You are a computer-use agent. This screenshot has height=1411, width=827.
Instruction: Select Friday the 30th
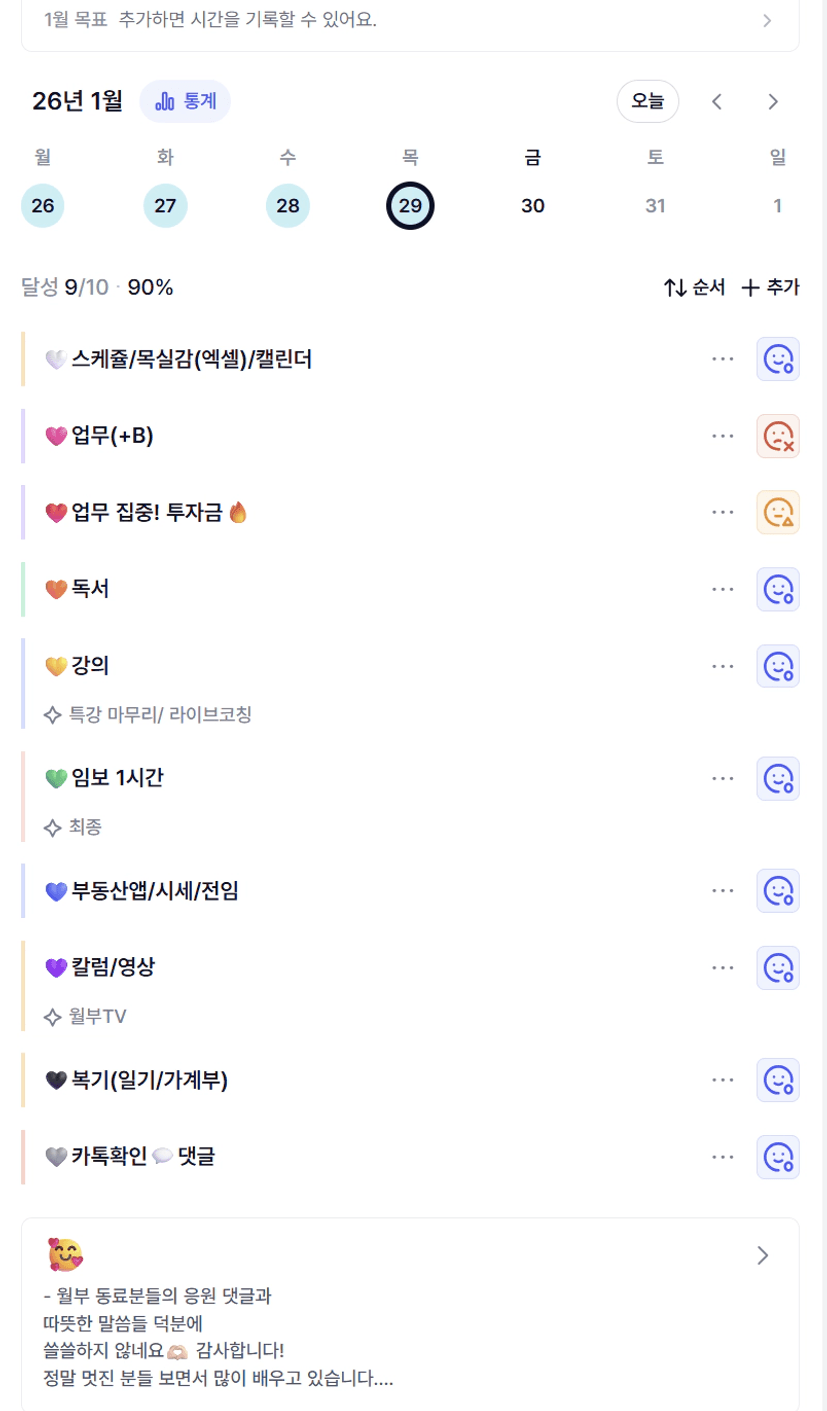click(x=533, y=206)
